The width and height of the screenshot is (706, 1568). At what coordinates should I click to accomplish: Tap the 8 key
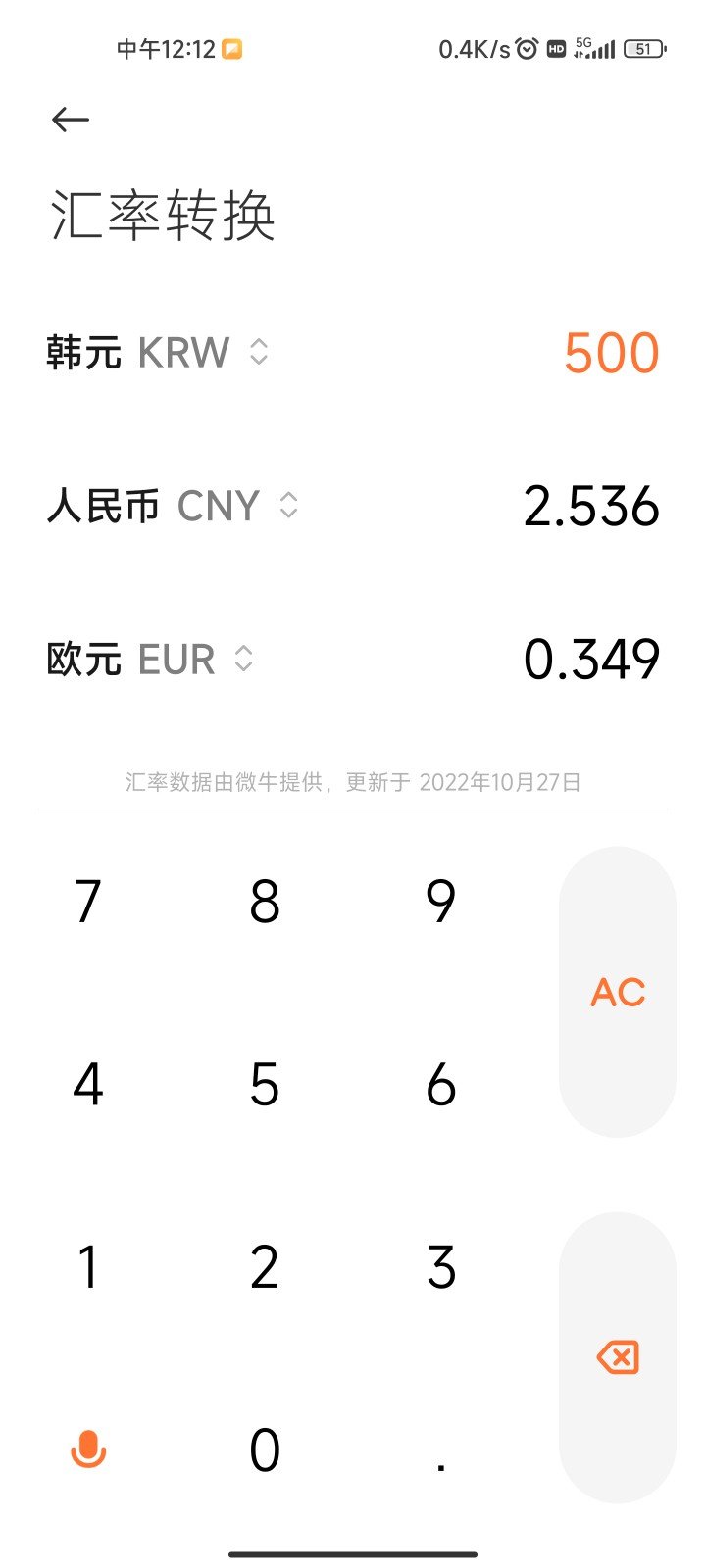point(265,901)
